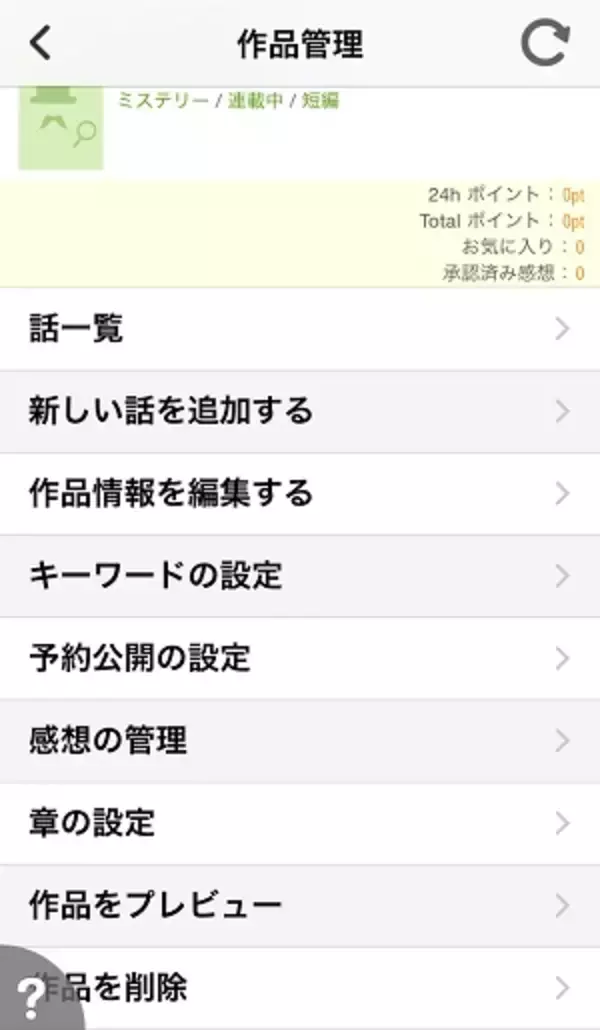Screen dimensions: 600x1030
Task: Open 感想の管理
Action: tap(300, 741)
